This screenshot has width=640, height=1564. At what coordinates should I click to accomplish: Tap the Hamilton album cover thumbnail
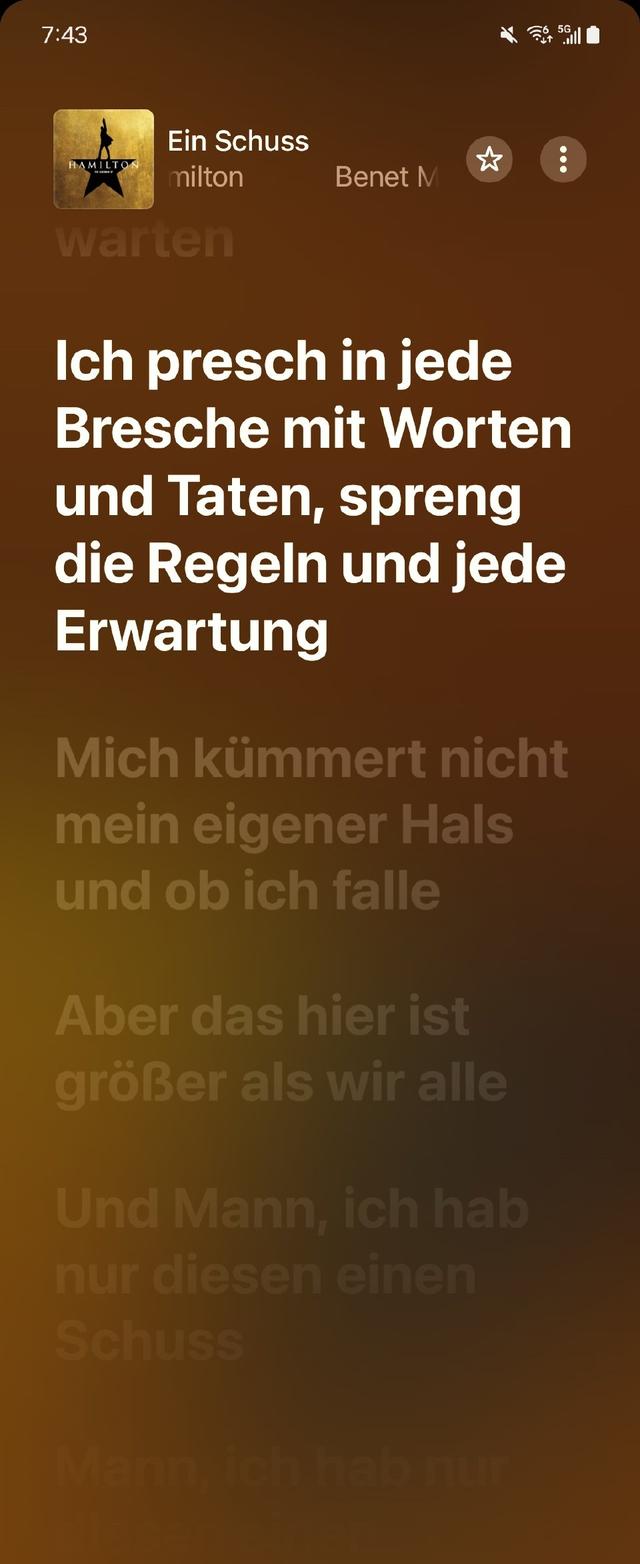click(104, 159)
